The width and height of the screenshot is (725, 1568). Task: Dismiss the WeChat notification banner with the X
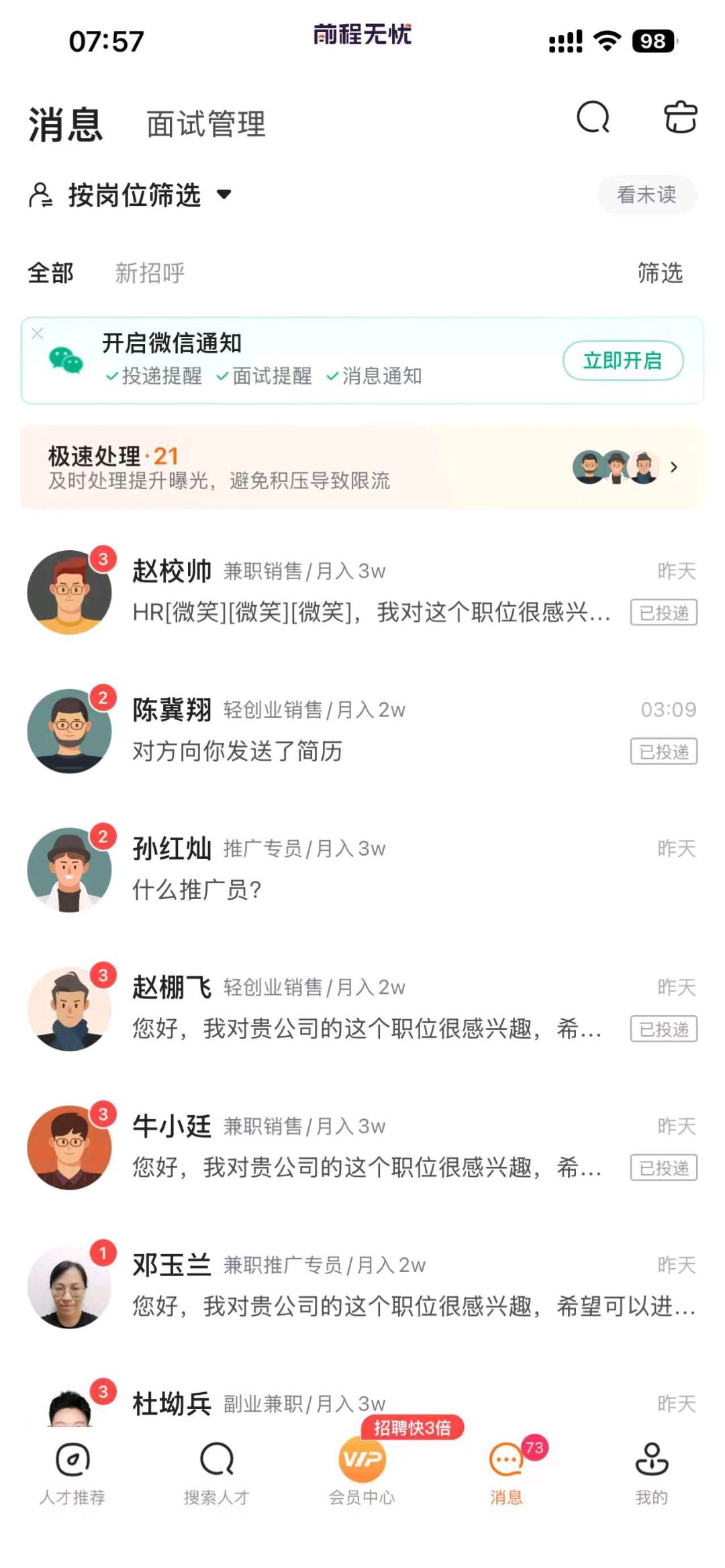pos(38,332)
